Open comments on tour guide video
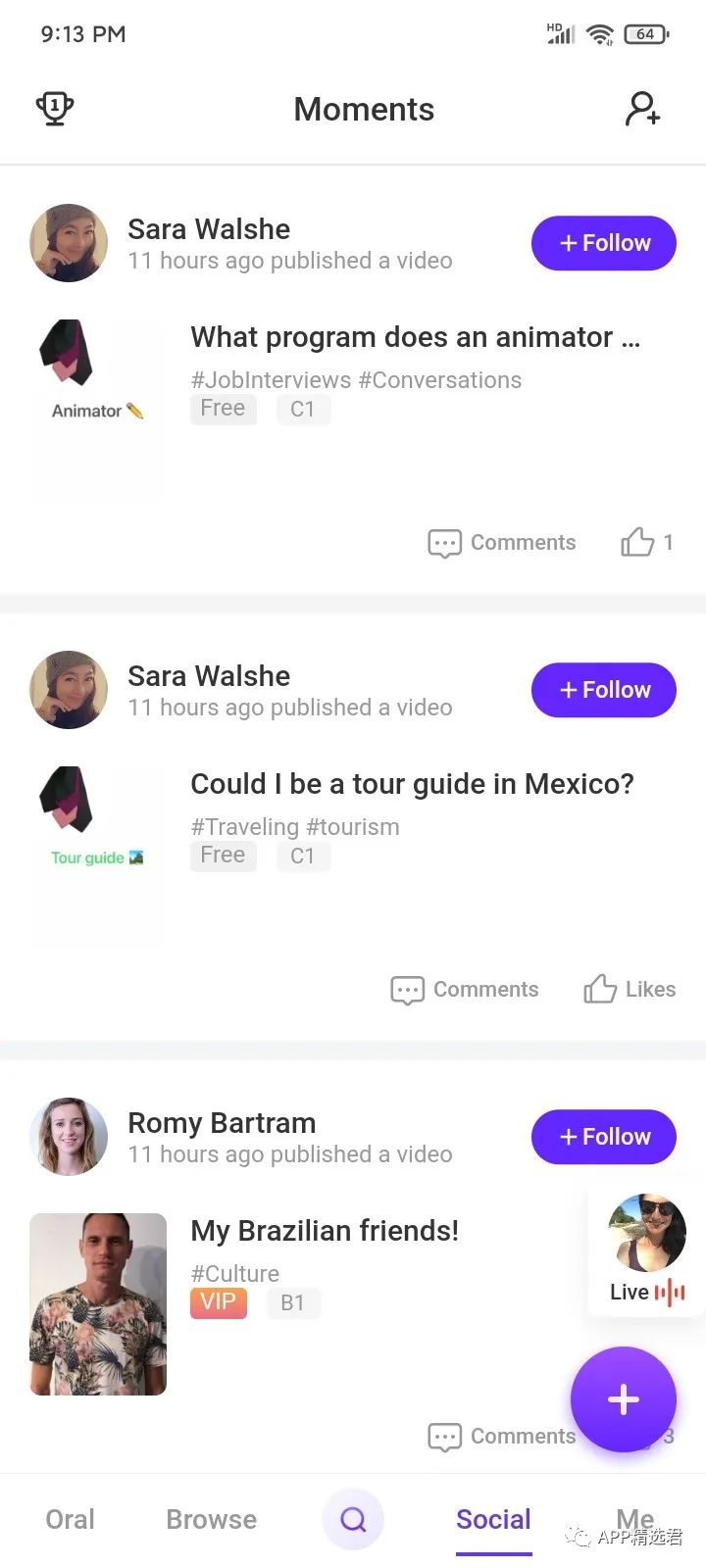The height and width of the screenshot is (1568, 706). point(465,990)
